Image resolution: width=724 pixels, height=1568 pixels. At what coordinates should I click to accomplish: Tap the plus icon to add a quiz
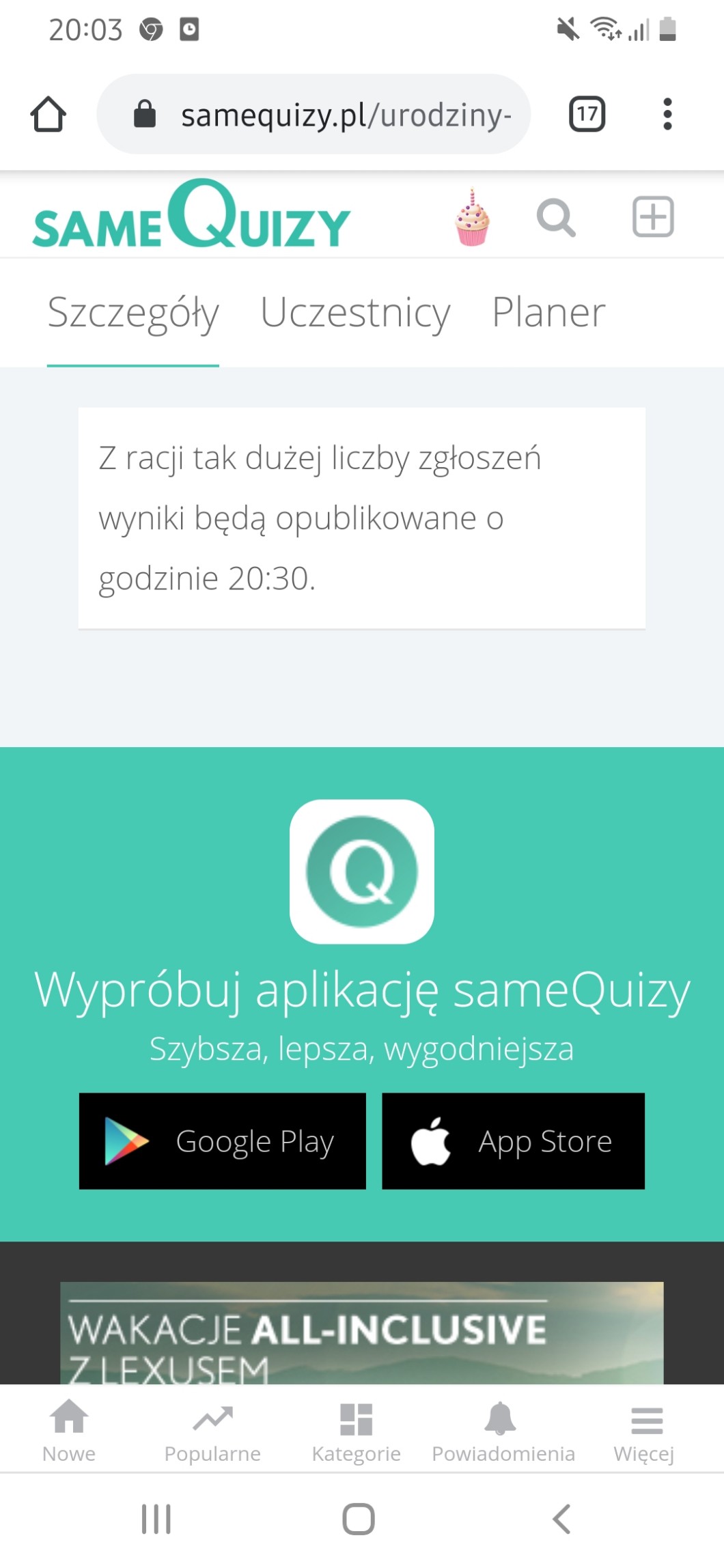pyautogui.click(x=653, y=217)
